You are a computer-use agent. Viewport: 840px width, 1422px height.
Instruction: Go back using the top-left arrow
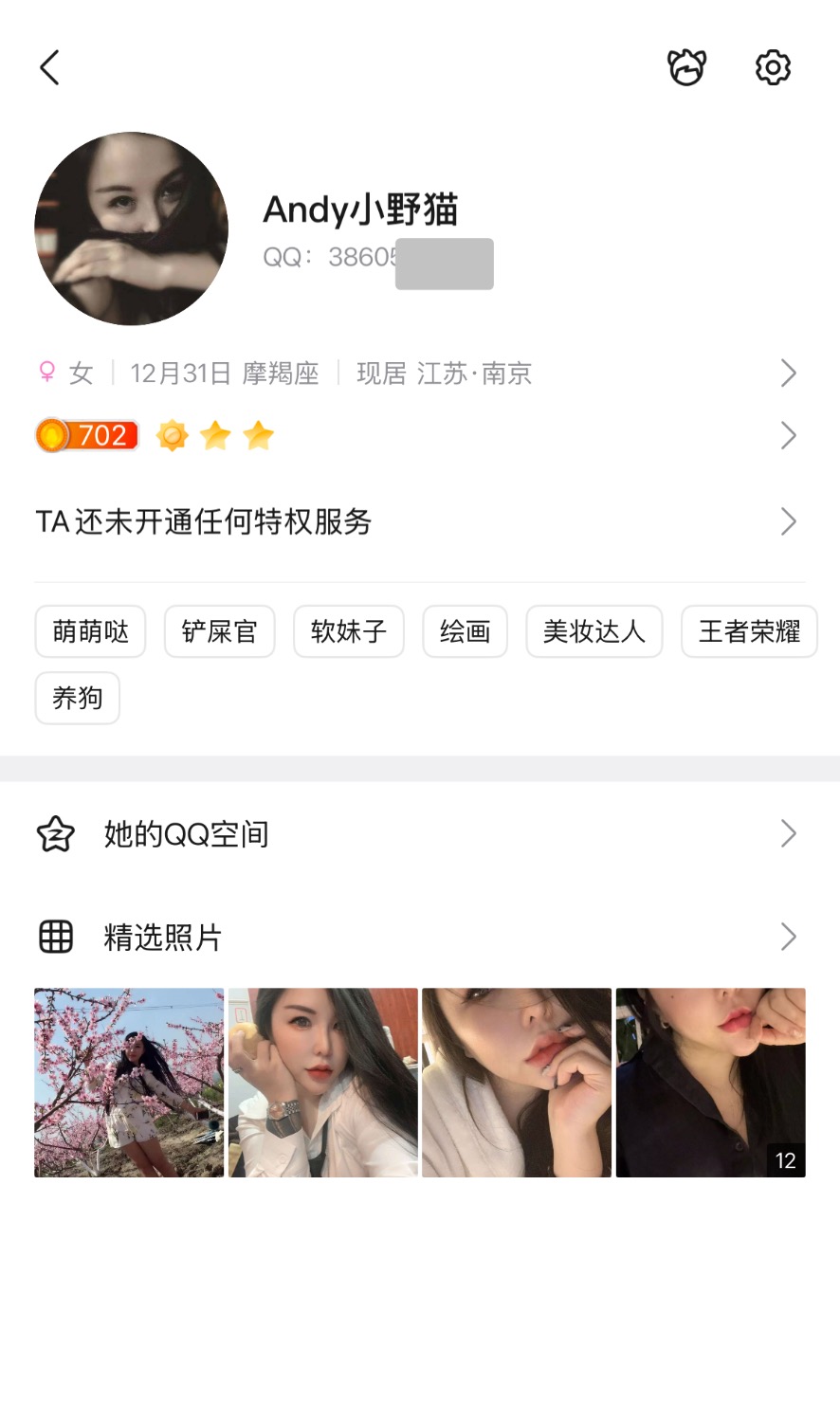coord(50,67)
